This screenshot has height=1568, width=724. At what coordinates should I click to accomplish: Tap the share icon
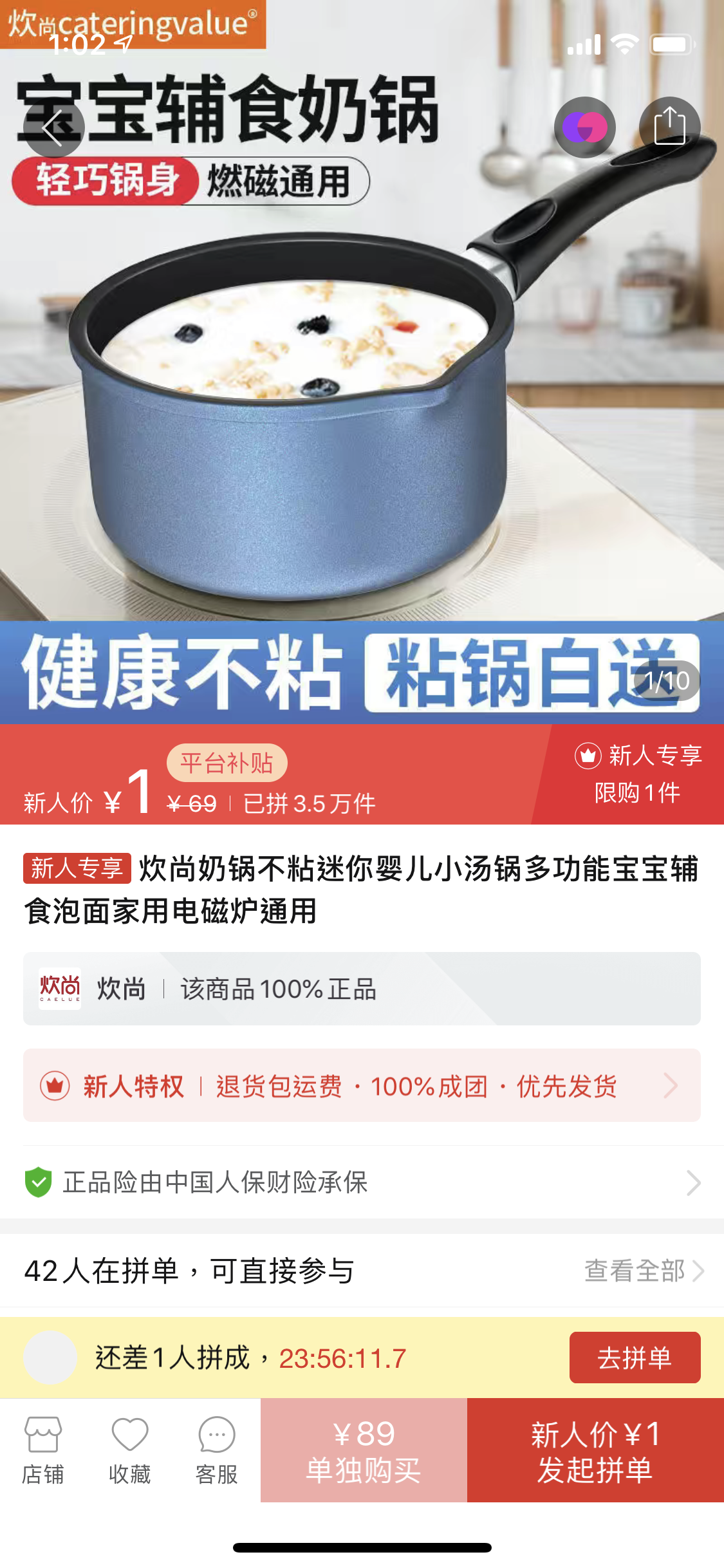click(669, 127)
